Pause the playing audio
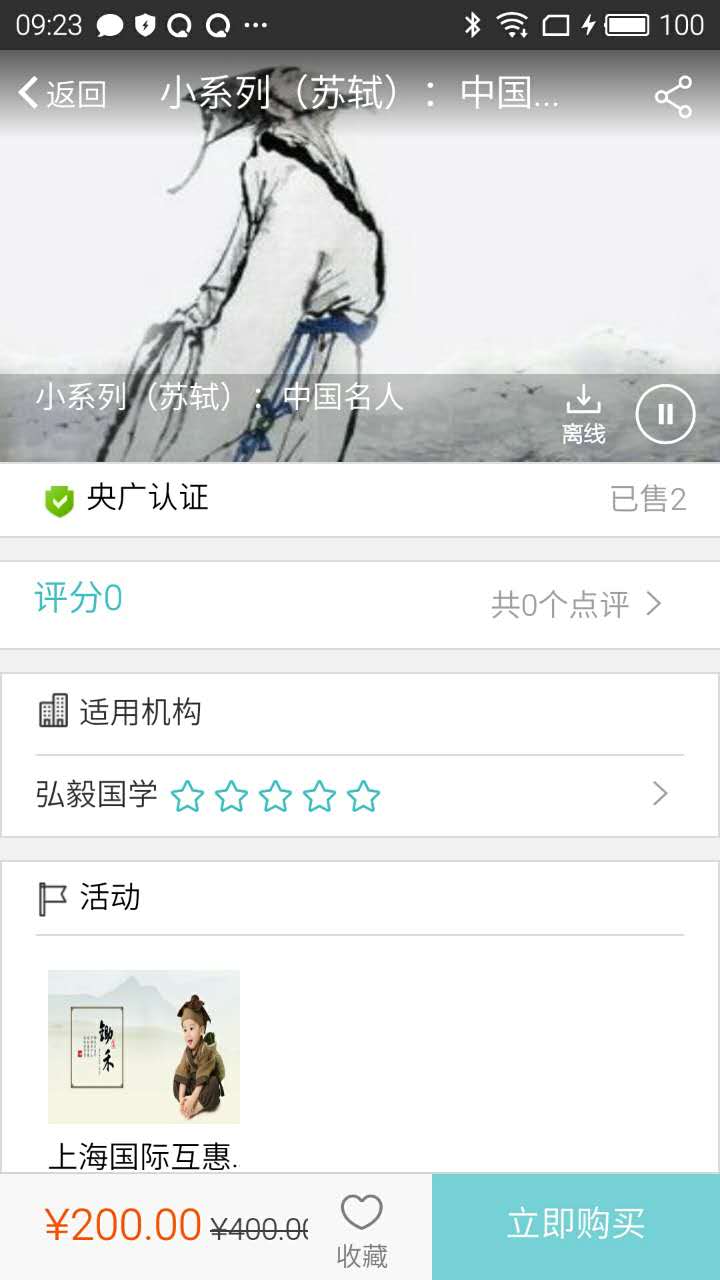Image resolution: width=720 pixels, height=1280 pixels. click(665, 414)
